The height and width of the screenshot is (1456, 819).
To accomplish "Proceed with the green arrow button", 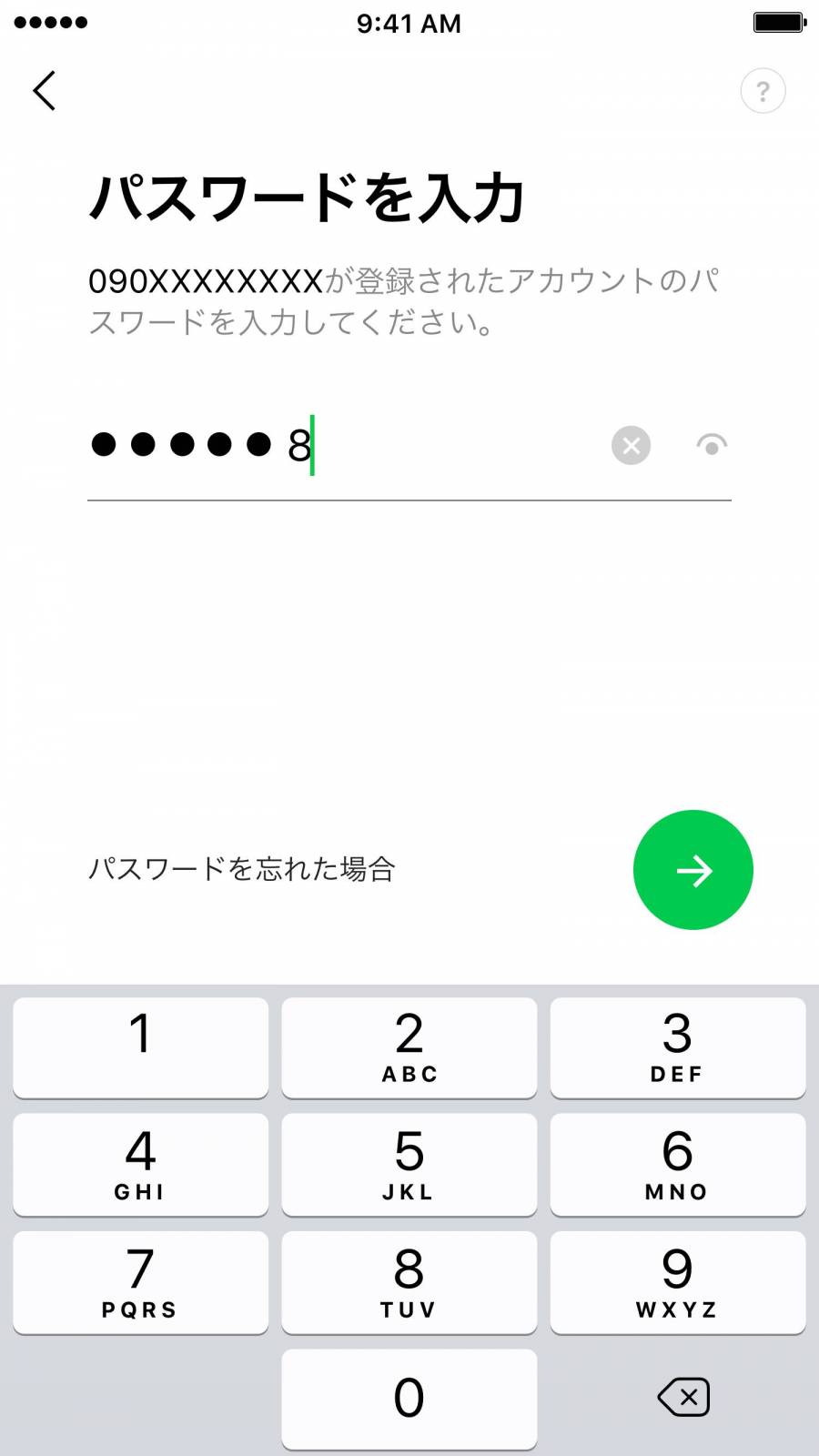I will [x=693, y=870].
